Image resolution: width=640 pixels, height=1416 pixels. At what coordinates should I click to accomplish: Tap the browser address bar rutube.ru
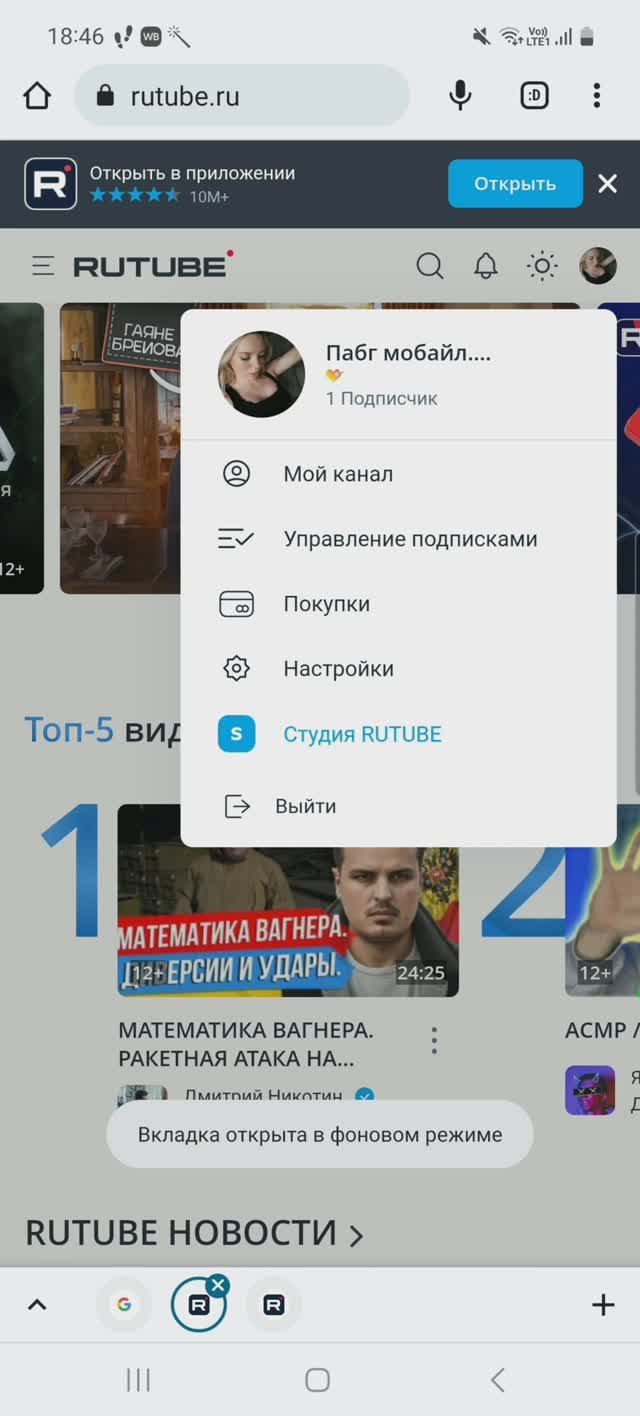tap(240, 96)
